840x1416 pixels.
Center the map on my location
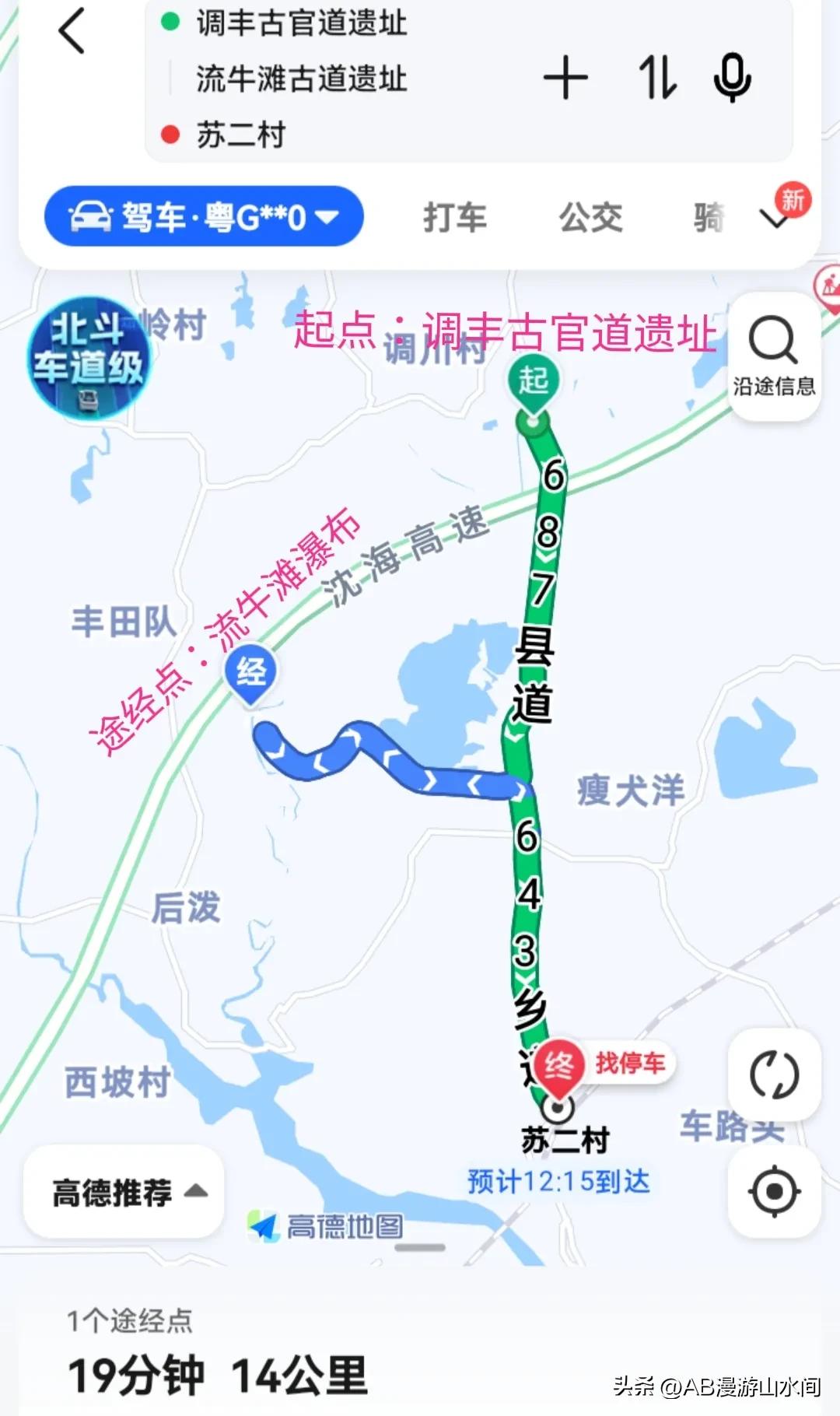tap(774, 1190)
